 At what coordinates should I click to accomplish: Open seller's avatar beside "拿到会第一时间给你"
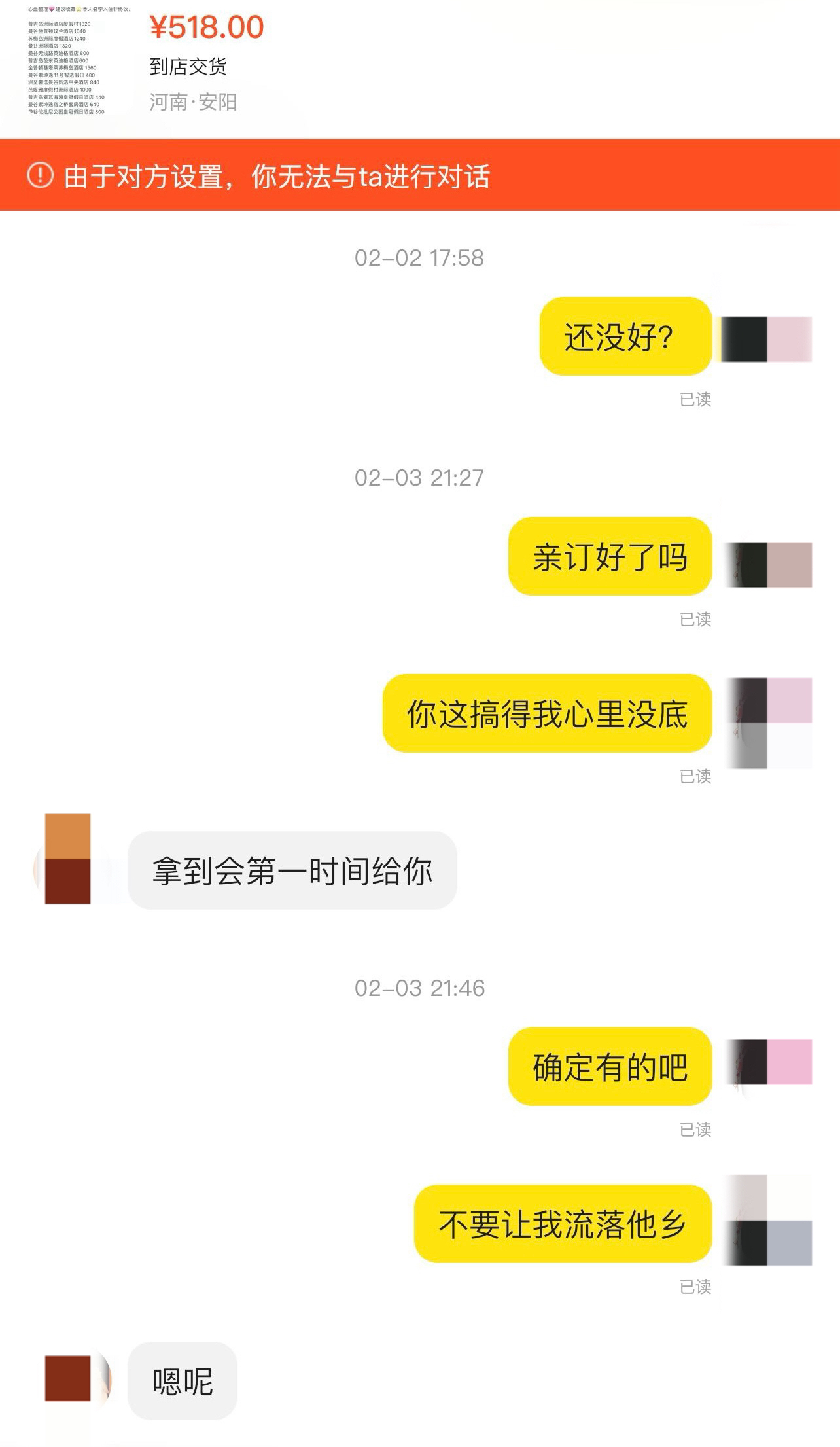68,859
